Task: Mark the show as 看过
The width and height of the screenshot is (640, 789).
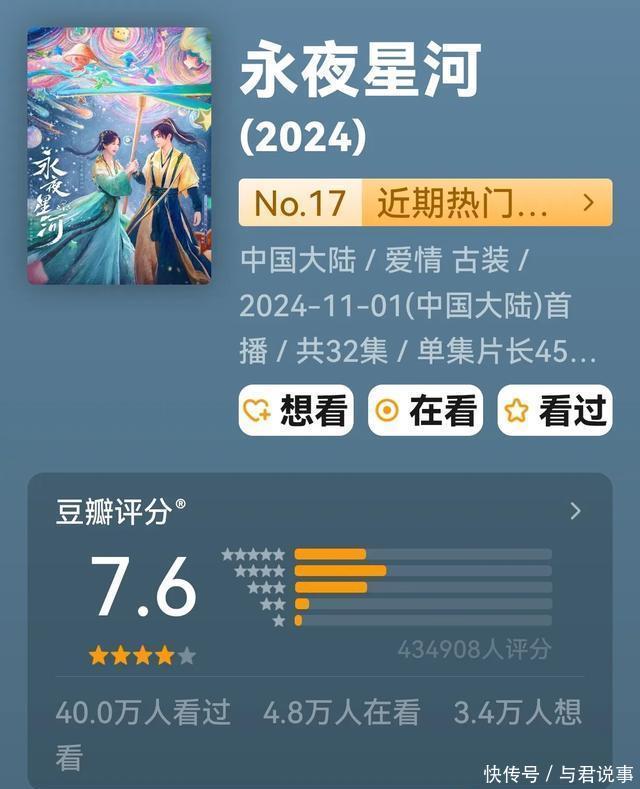Action: pyautogui.click(x=555, y=410)
